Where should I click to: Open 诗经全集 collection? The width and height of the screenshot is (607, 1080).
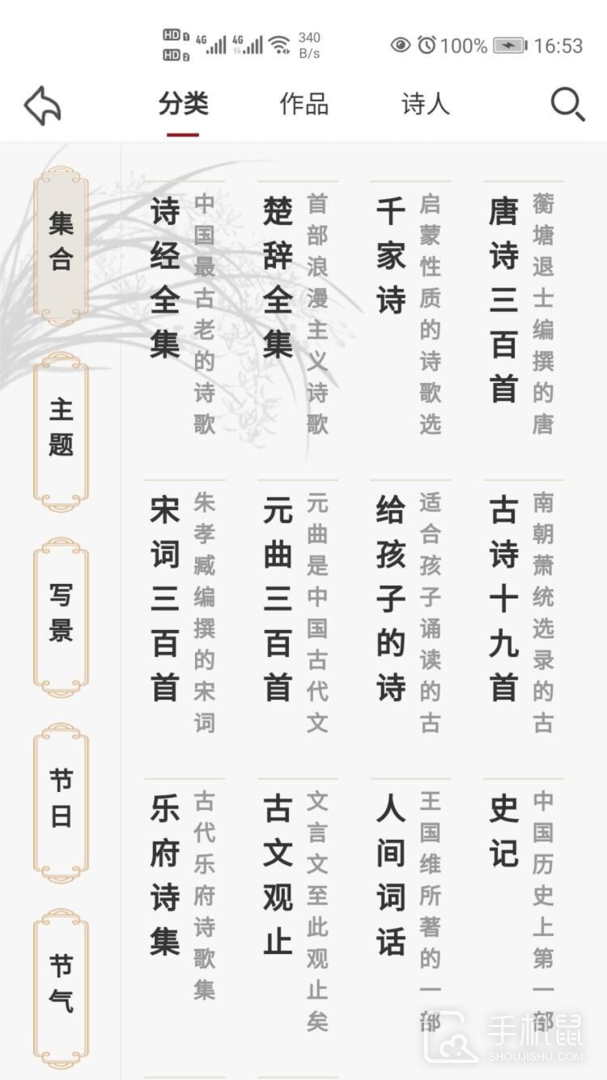[165, 278]
